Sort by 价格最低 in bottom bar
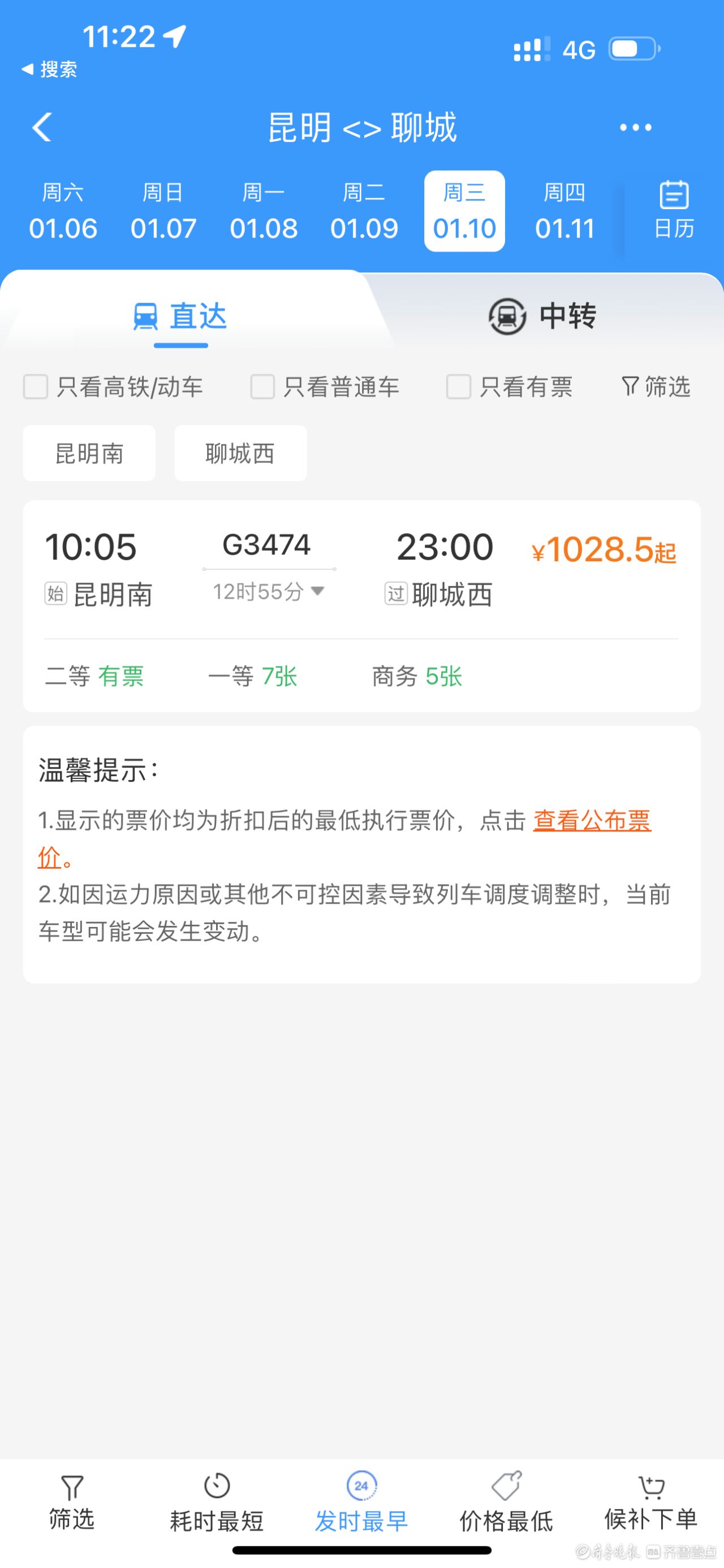 point(506,1504)
